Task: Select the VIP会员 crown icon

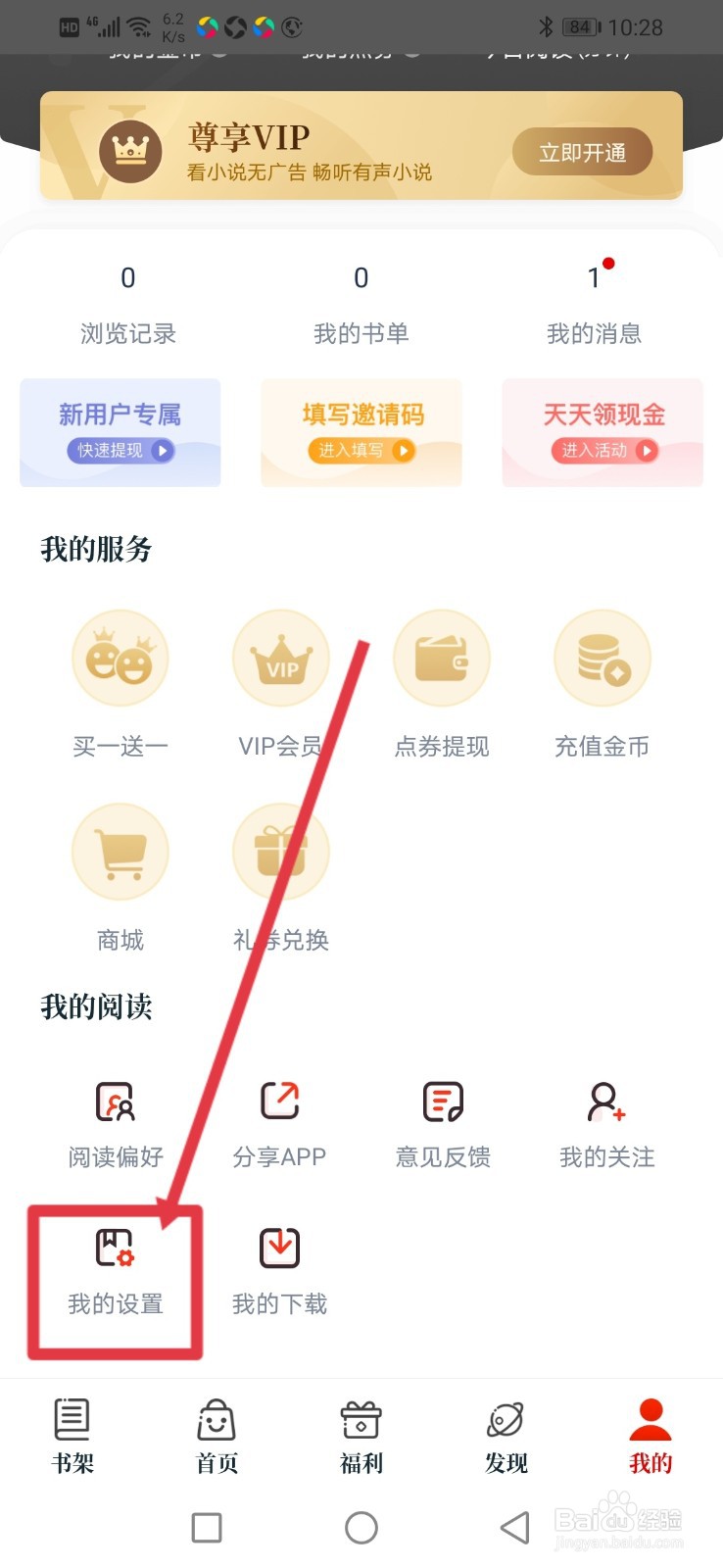Action: coord(280,659)
